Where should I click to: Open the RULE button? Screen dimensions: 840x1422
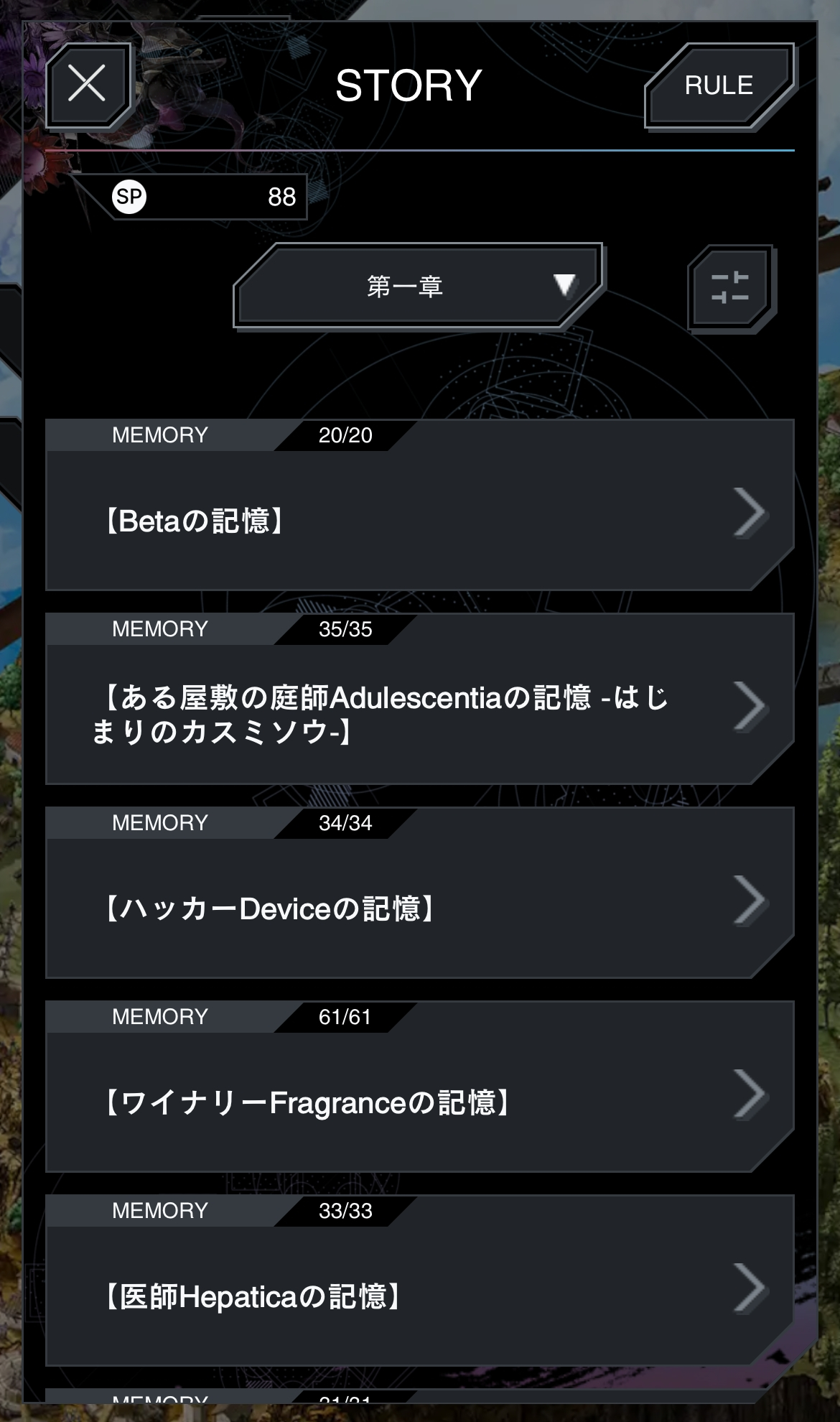click(719, 85)
